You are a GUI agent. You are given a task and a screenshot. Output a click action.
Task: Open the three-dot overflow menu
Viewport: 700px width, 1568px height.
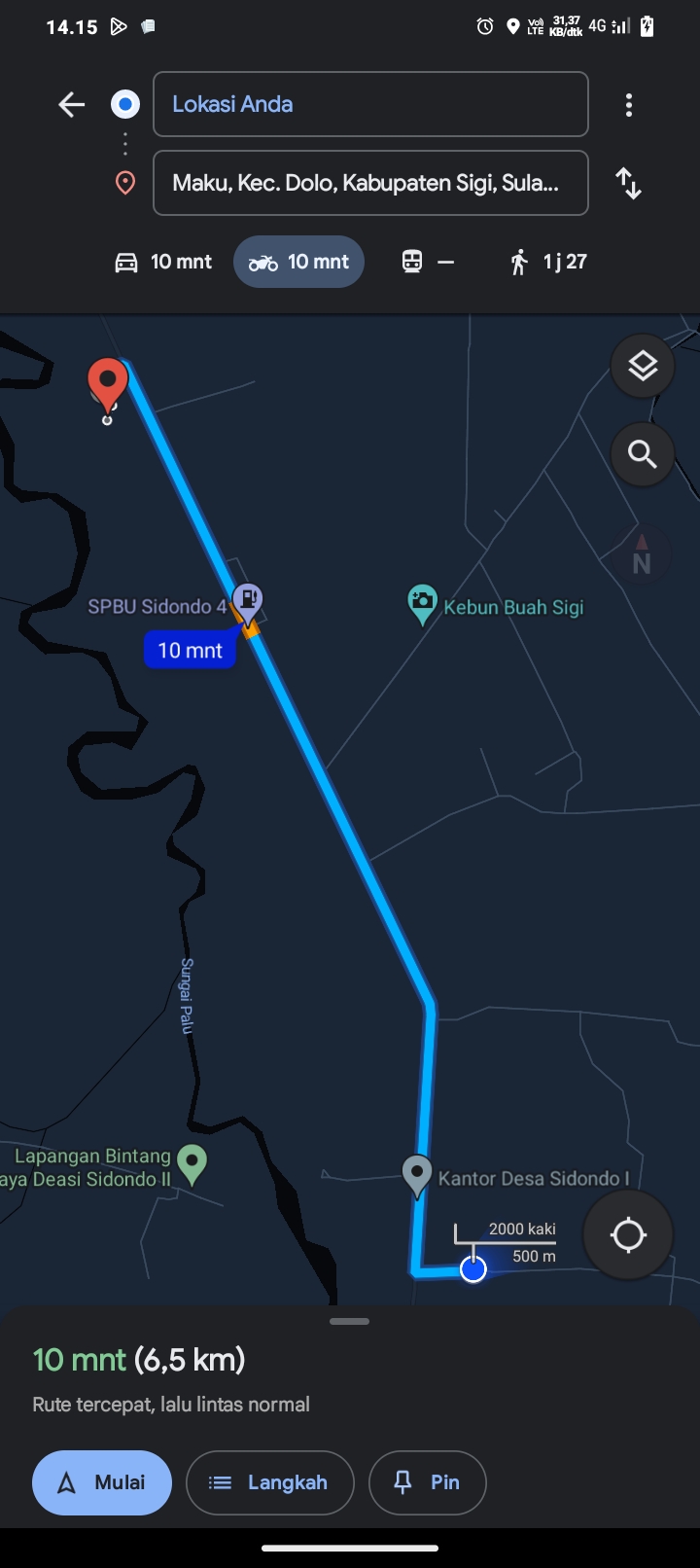point(629,104)
